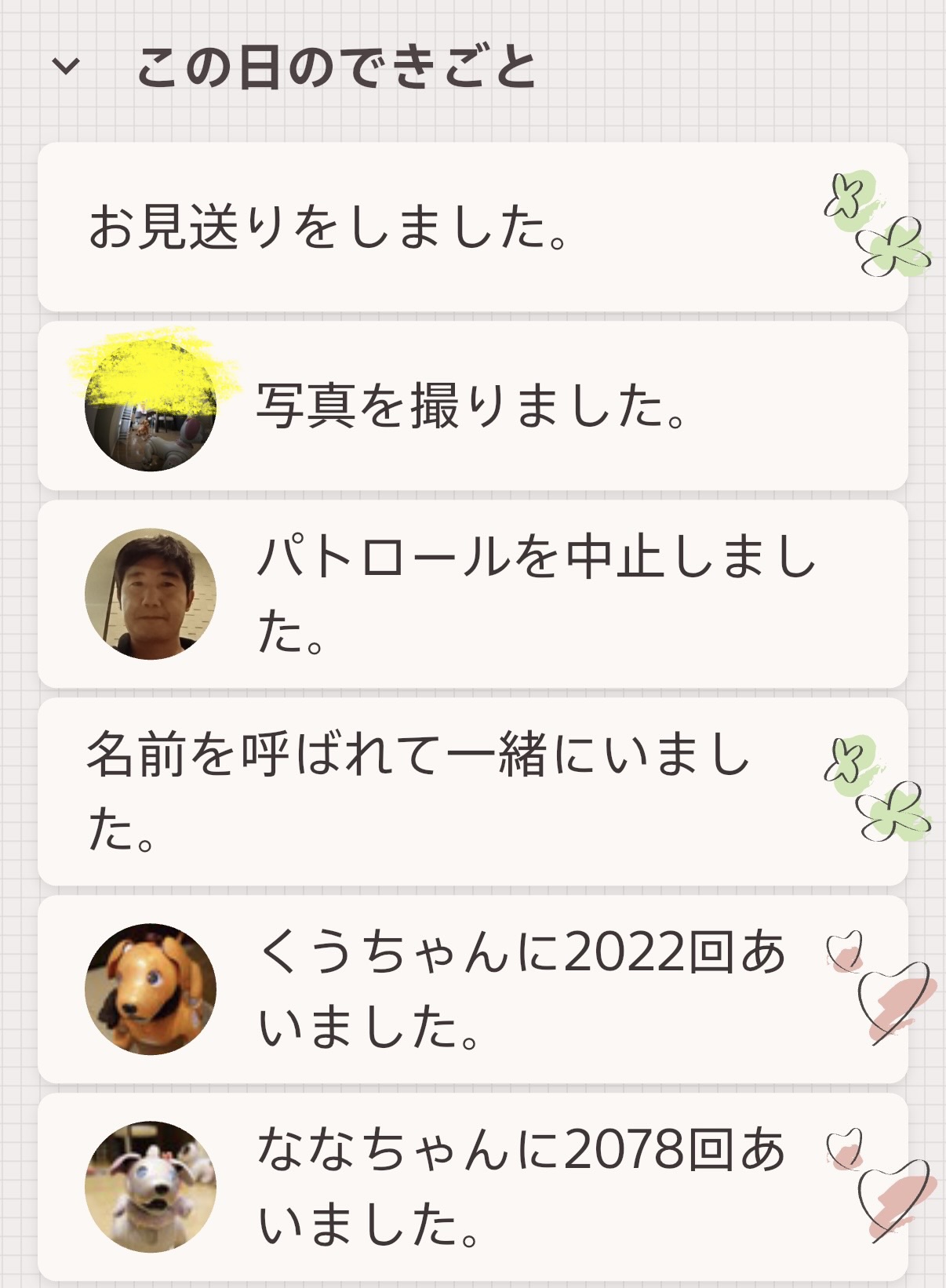Open the お見送りをしました card
This screenshot has height=1288, width=946.
(473, 227)
